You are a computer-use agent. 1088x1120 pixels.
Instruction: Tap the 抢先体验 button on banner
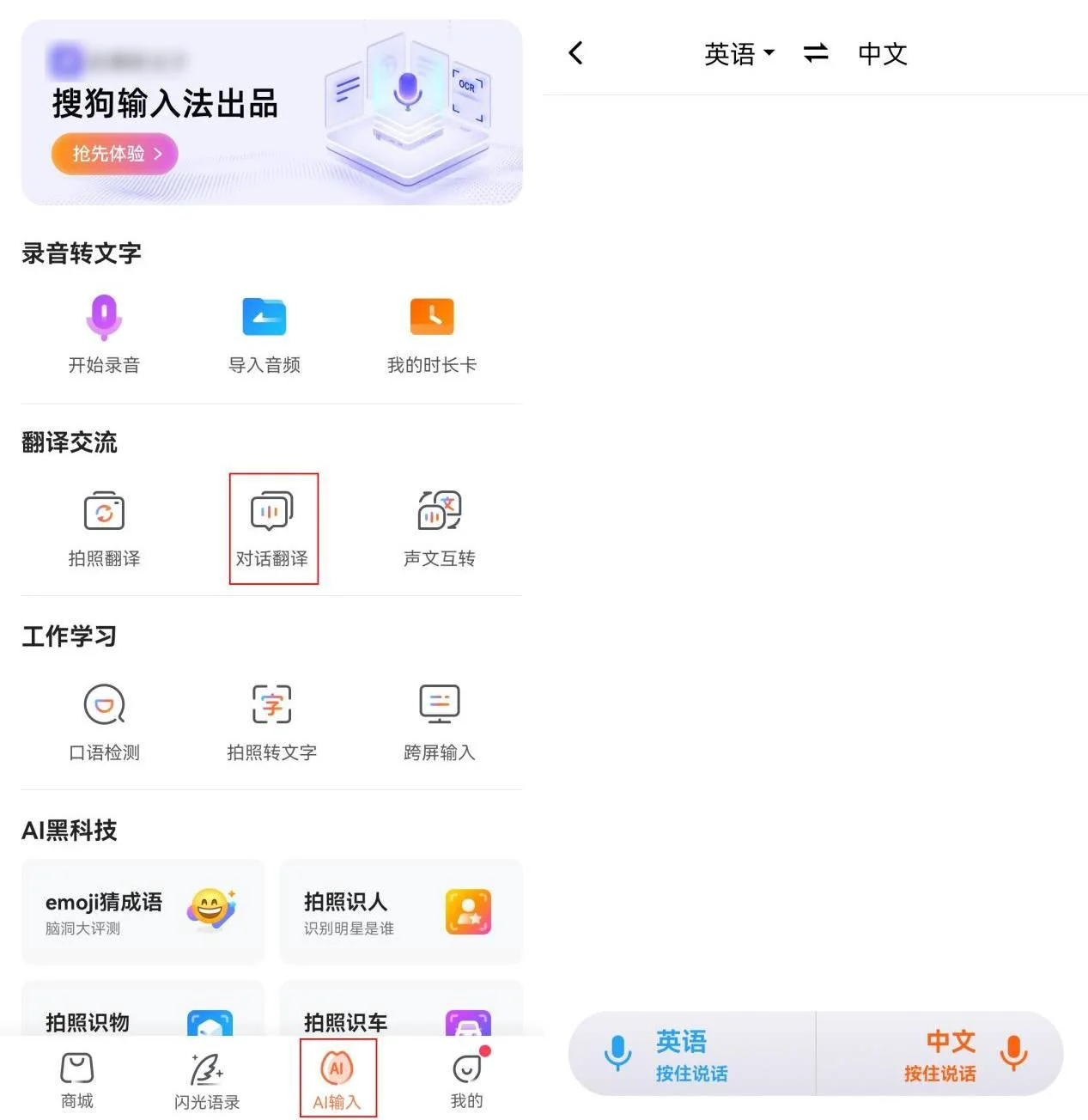pos(115,155)
